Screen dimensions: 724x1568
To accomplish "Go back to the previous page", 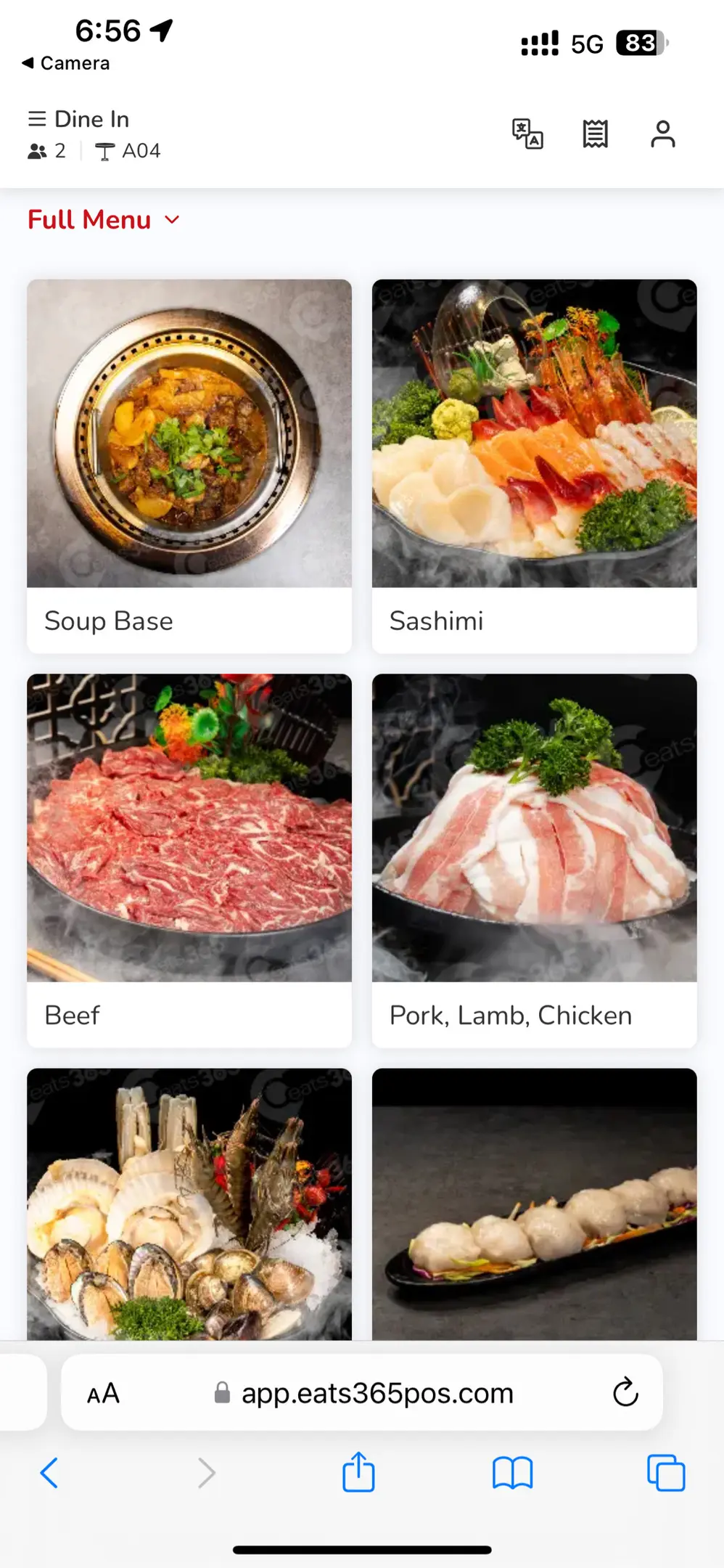I will point(49,1473).
